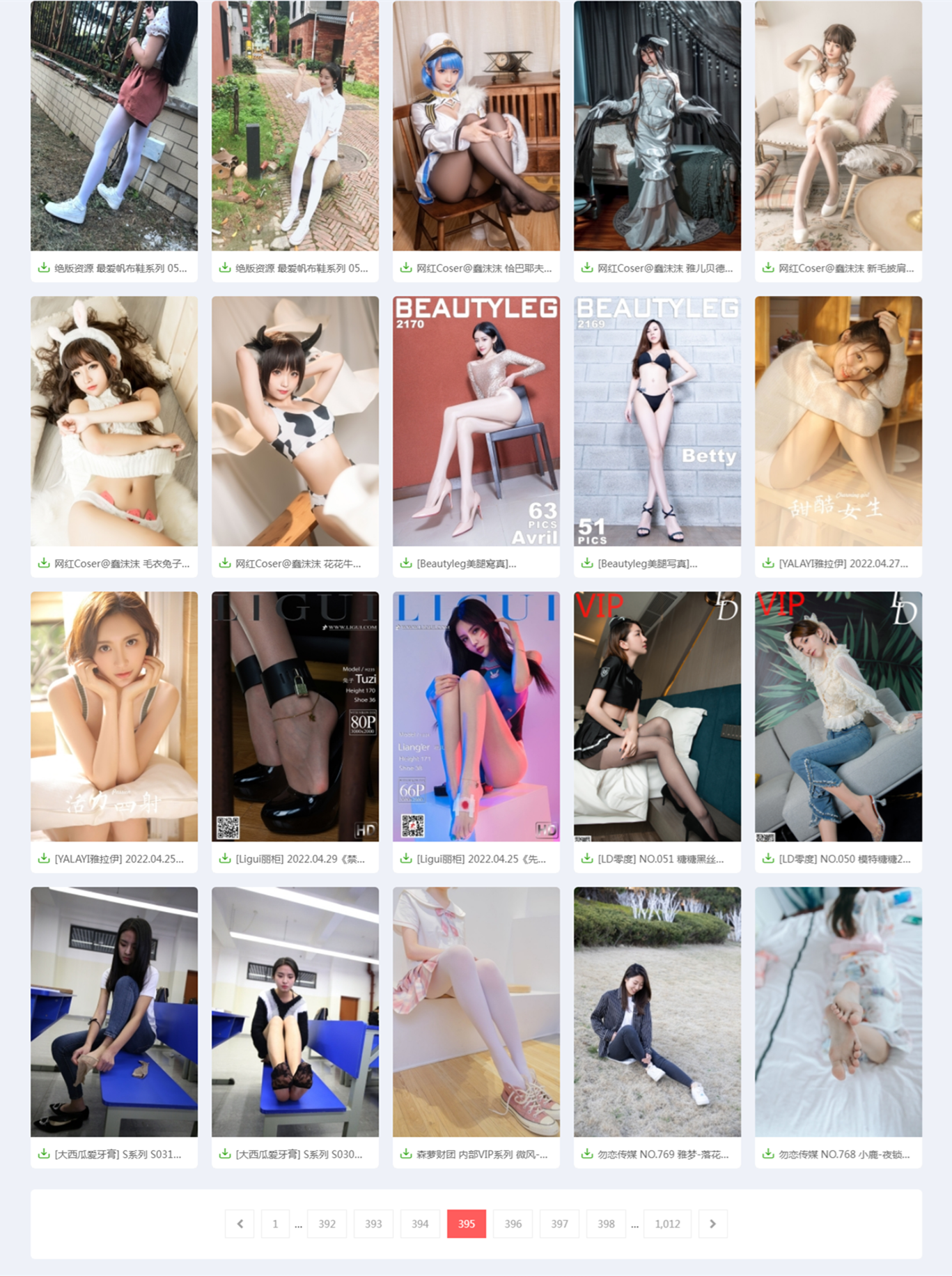Open page 392
The height and width of the screenshot is (1277, 952).
[x=327, y=1223]
